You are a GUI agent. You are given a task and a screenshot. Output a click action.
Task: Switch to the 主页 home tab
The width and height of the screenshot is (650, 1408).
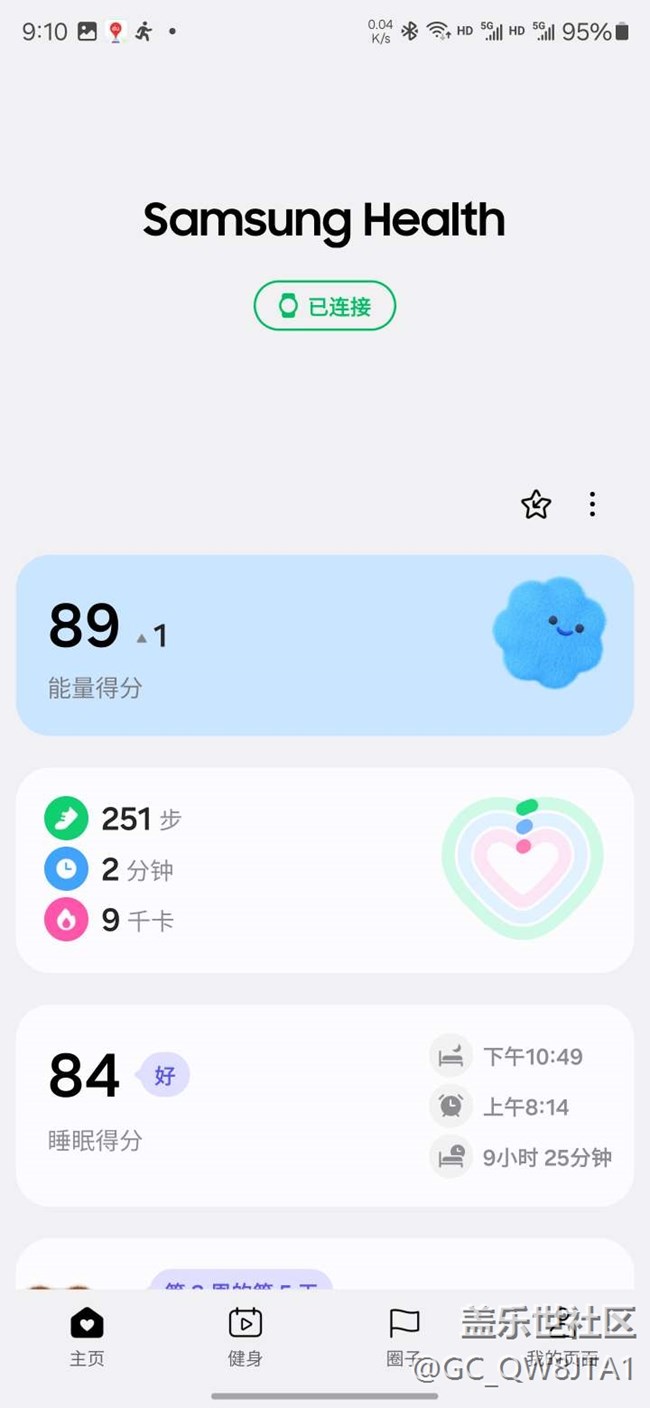(87, 1337)
